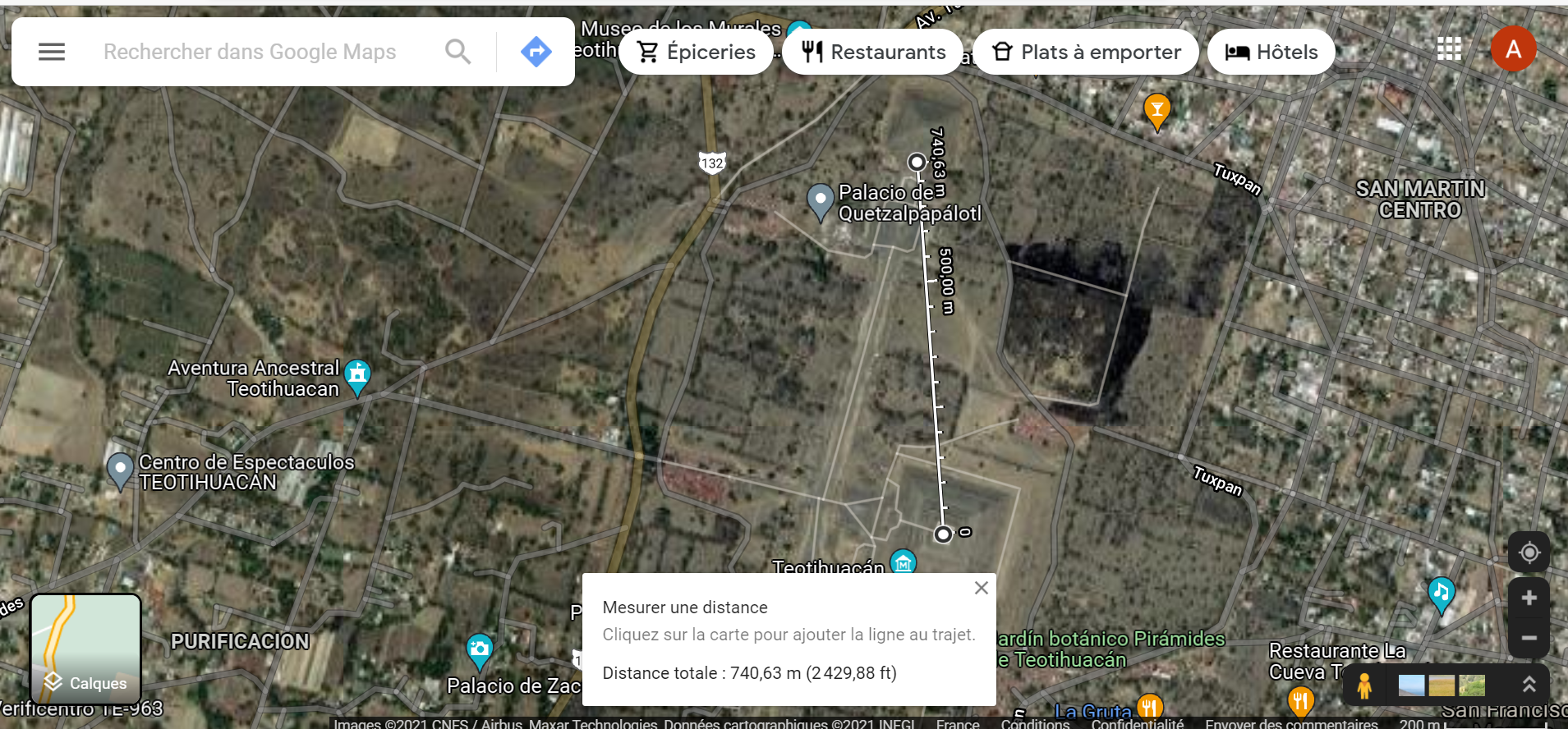
Task: Zoom in with the plus button
Action: (x=1529, y=598)
